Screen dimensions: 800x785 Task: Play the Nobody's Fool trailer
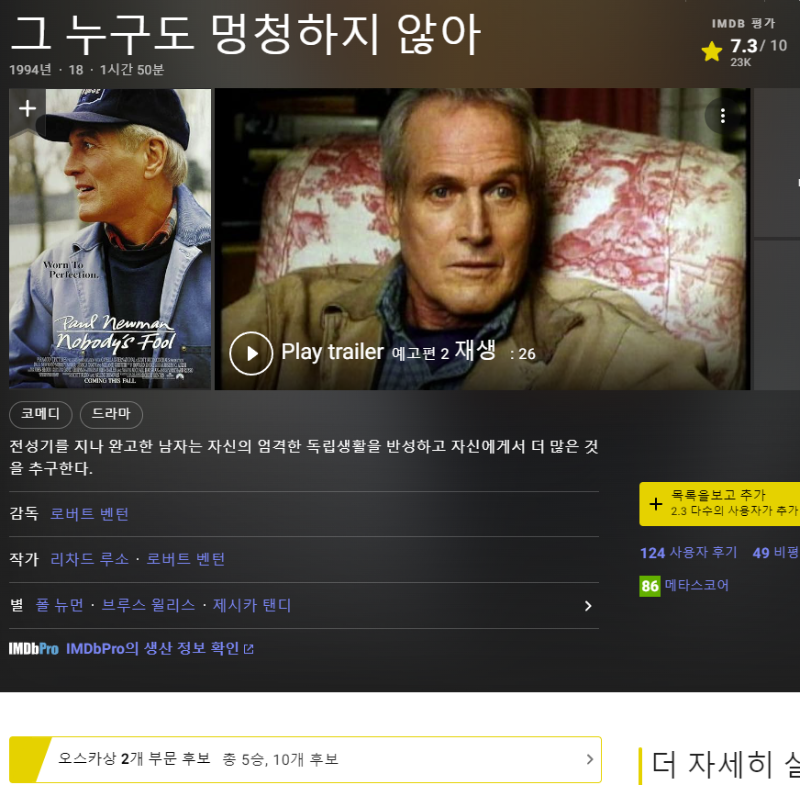point(251,353)
